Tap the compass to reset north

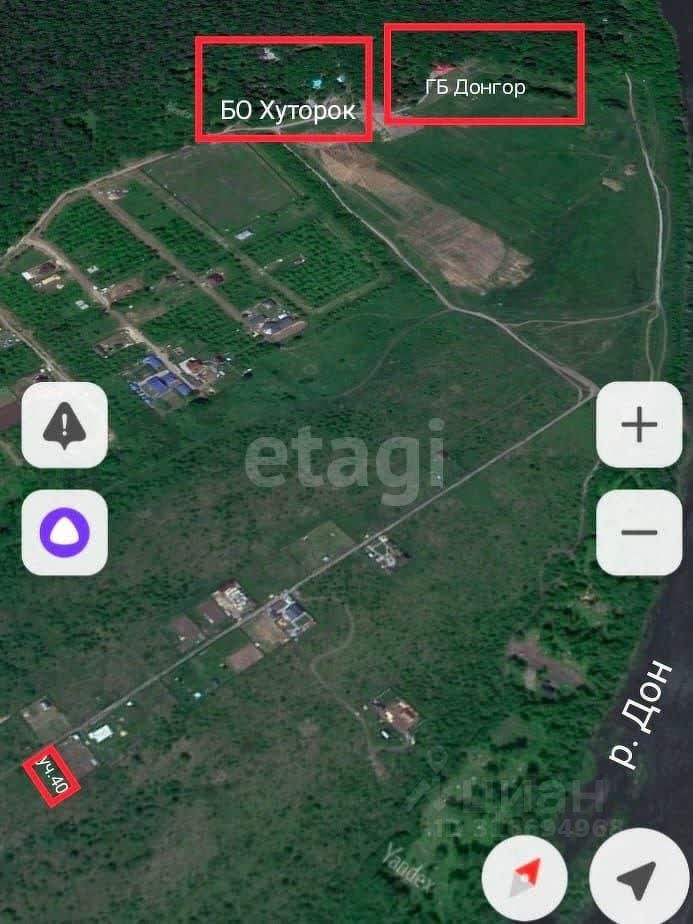coord(525,878)
